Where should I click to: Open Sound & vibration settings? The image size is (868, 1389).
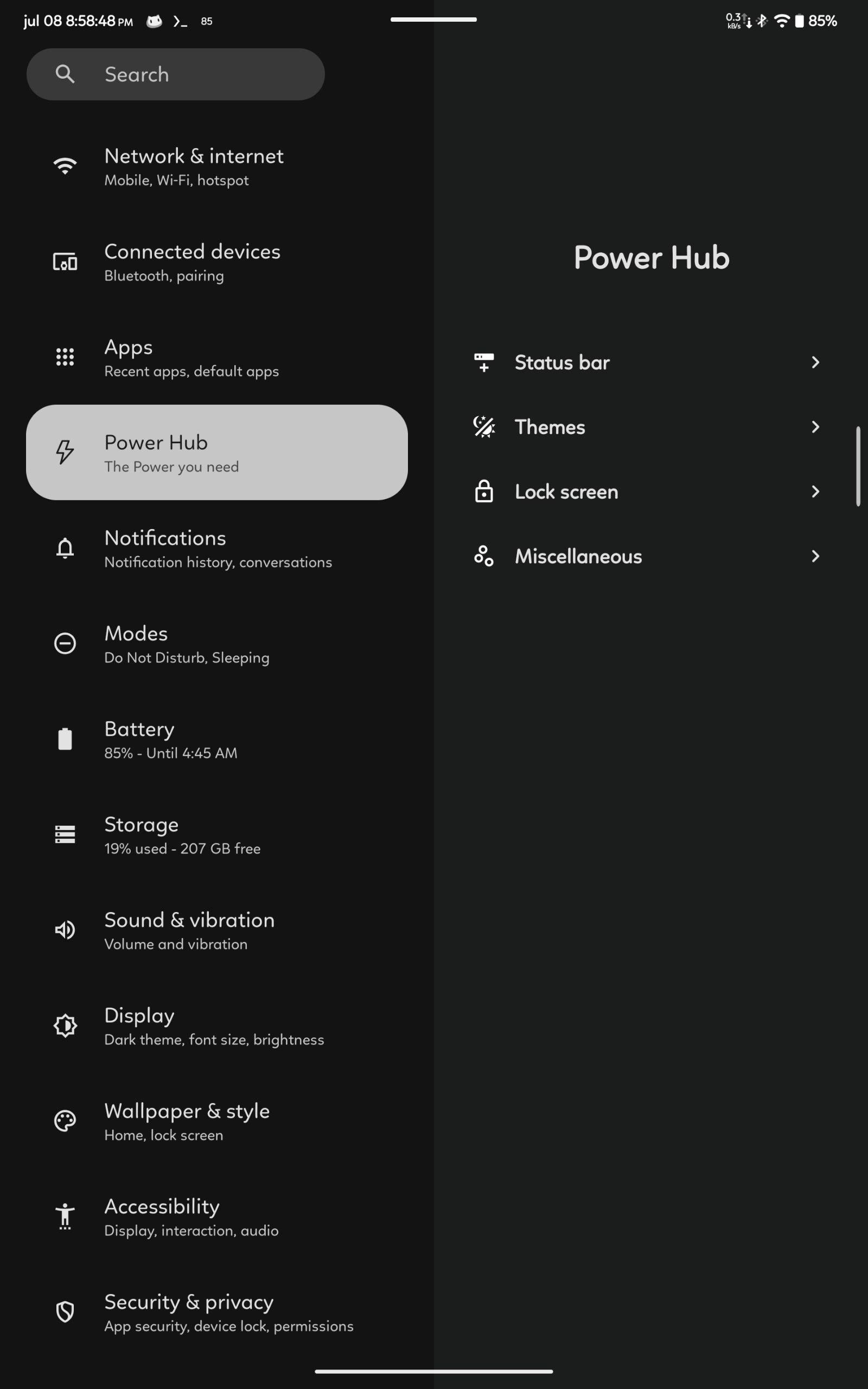(x=217, y=930)
